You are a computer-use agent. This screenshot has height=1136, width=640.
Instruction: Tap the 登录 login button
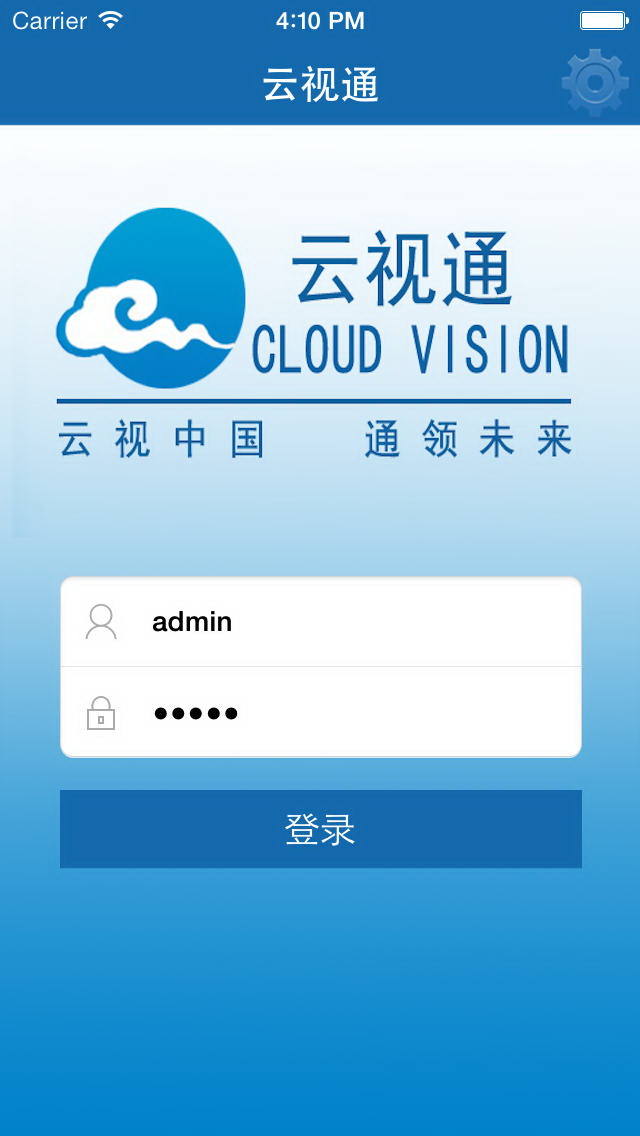(320, 829)
